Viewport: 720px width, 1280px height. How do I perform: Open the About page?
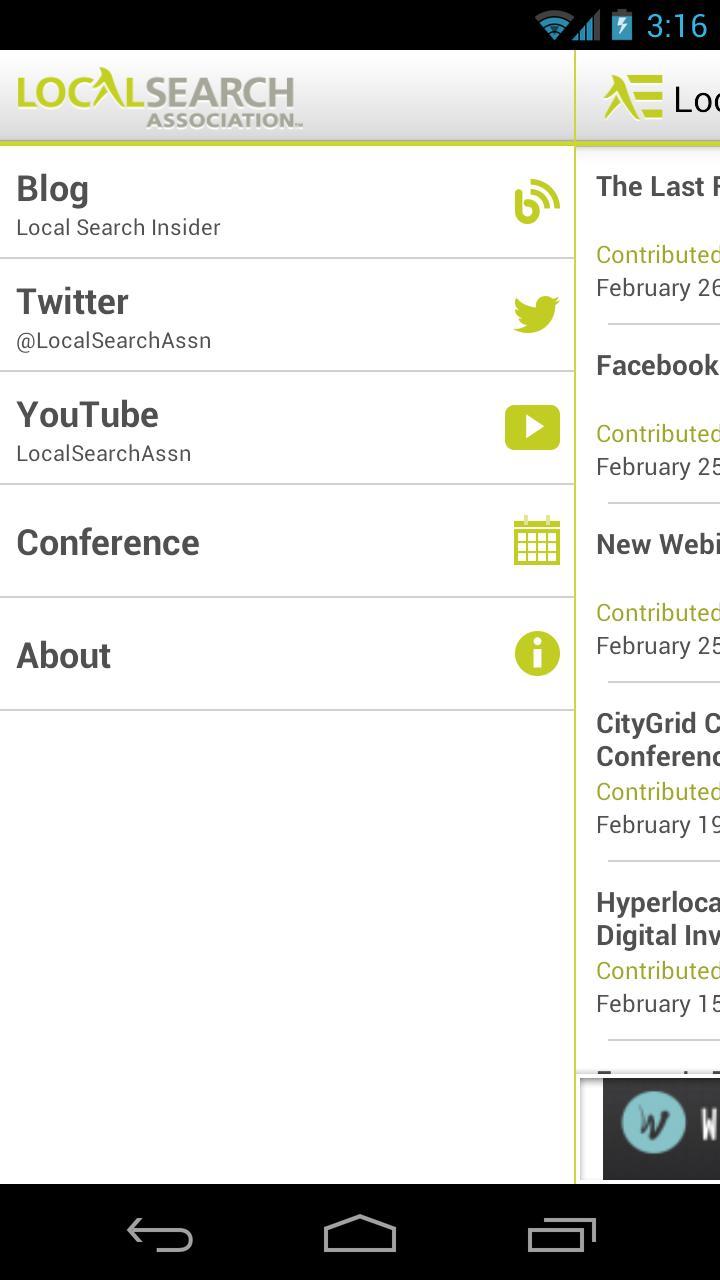coord(287,655)
